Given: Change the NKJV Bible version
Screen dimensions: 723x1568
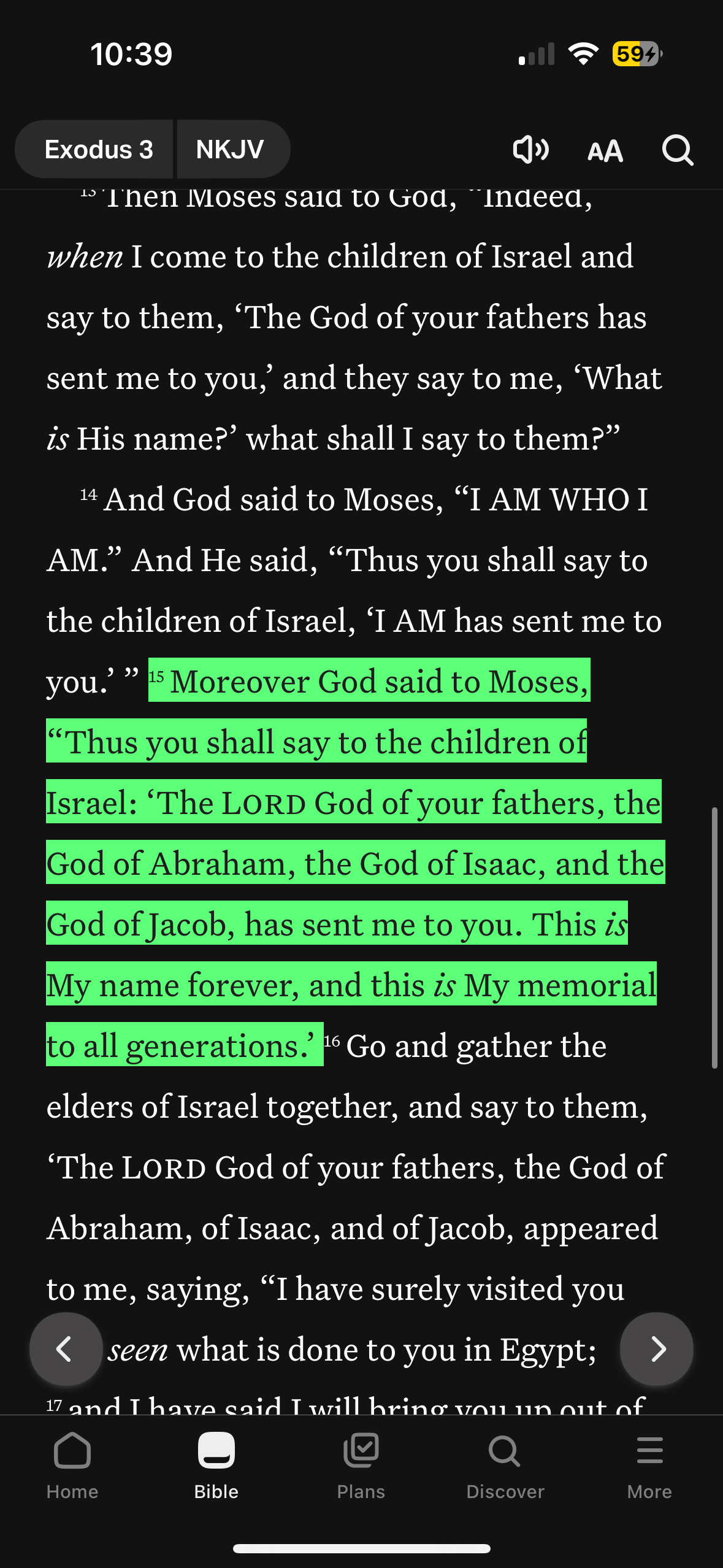Looking at the screenshot, I should tap(231, 150).
